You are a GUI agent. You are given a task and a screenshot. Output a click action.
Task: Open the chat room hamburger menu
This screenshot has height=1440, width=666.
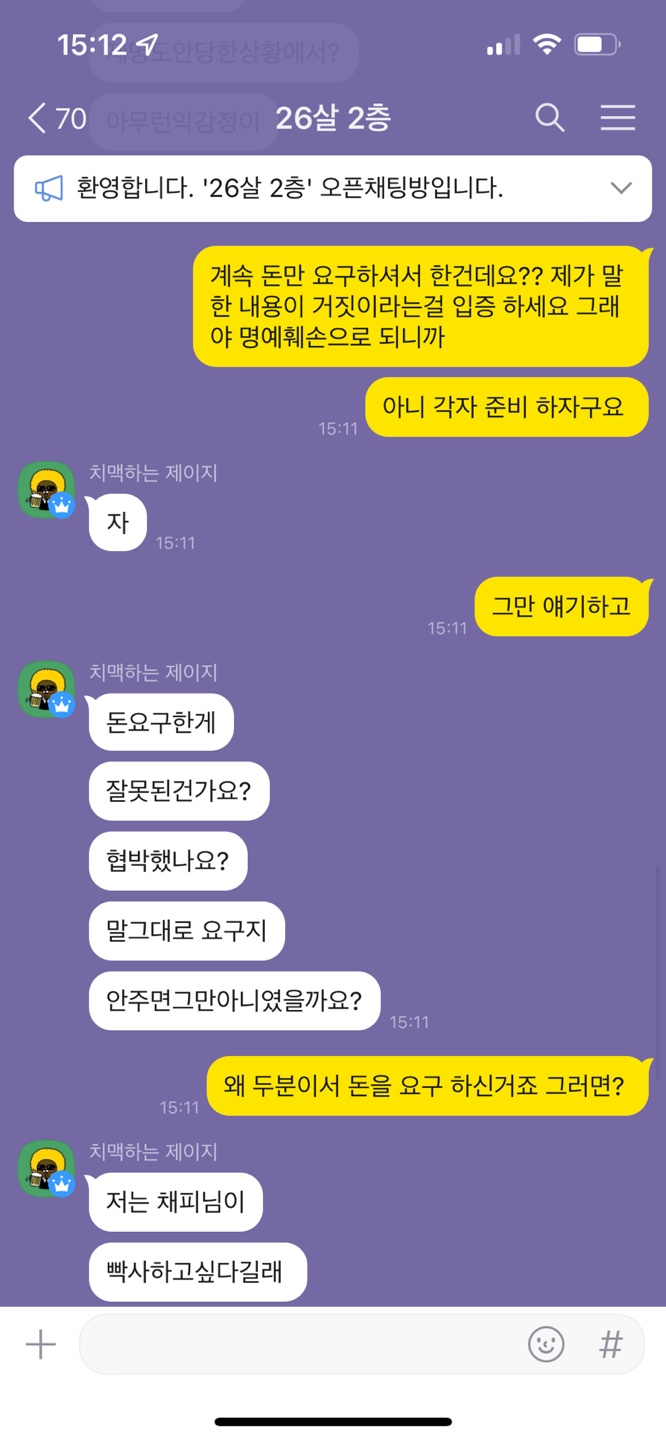617,118
